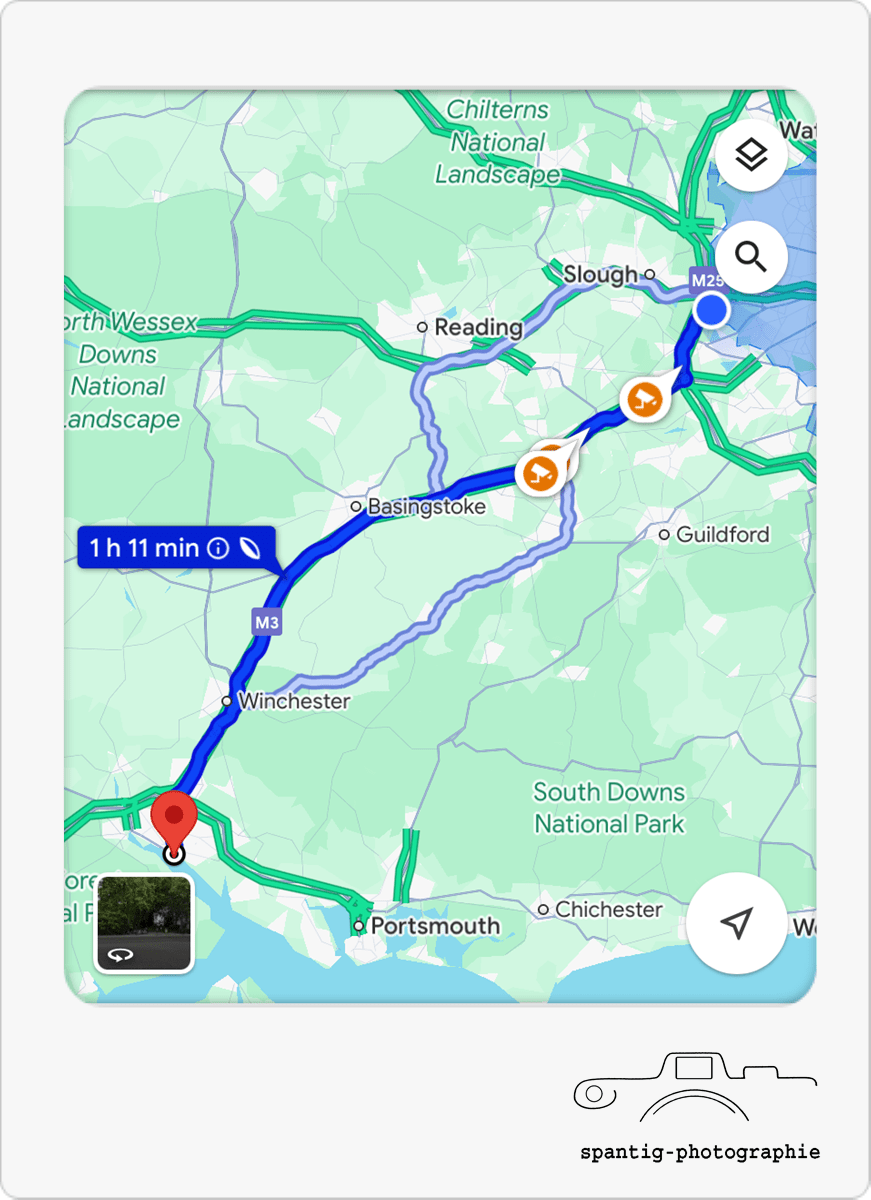Recenter map with the navigation arrow
Image resolution: width=871 pixels, height=1200 pixels.
tap(736, 923)
